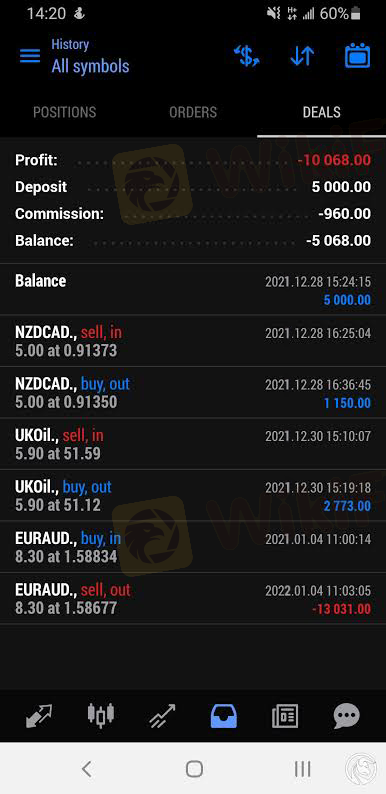Open the NZDCAD buy out deal

pyautogui.click(x=193, y=392)
